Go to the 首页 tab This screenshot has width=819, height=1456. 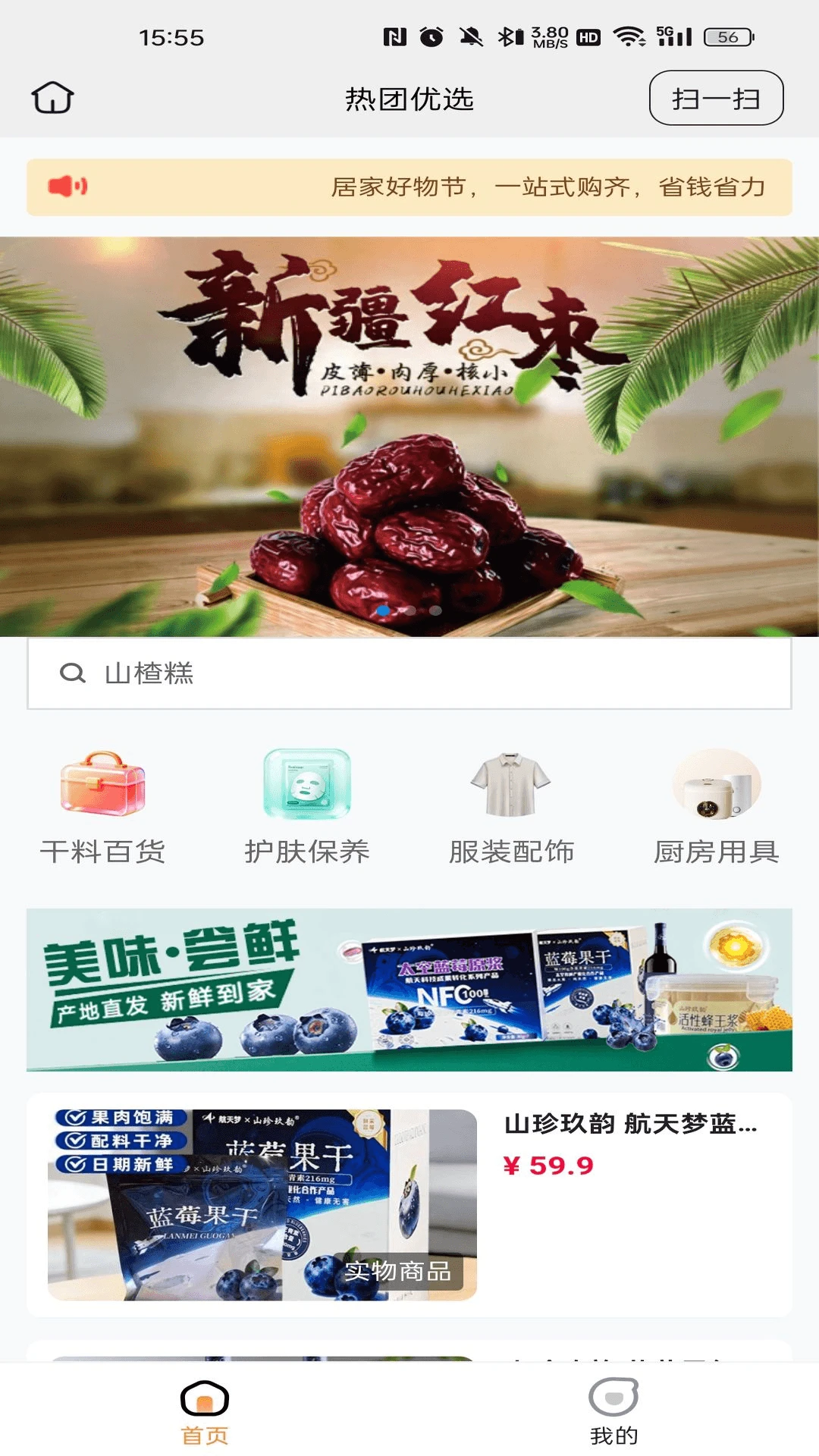(x=205, y=1411)
